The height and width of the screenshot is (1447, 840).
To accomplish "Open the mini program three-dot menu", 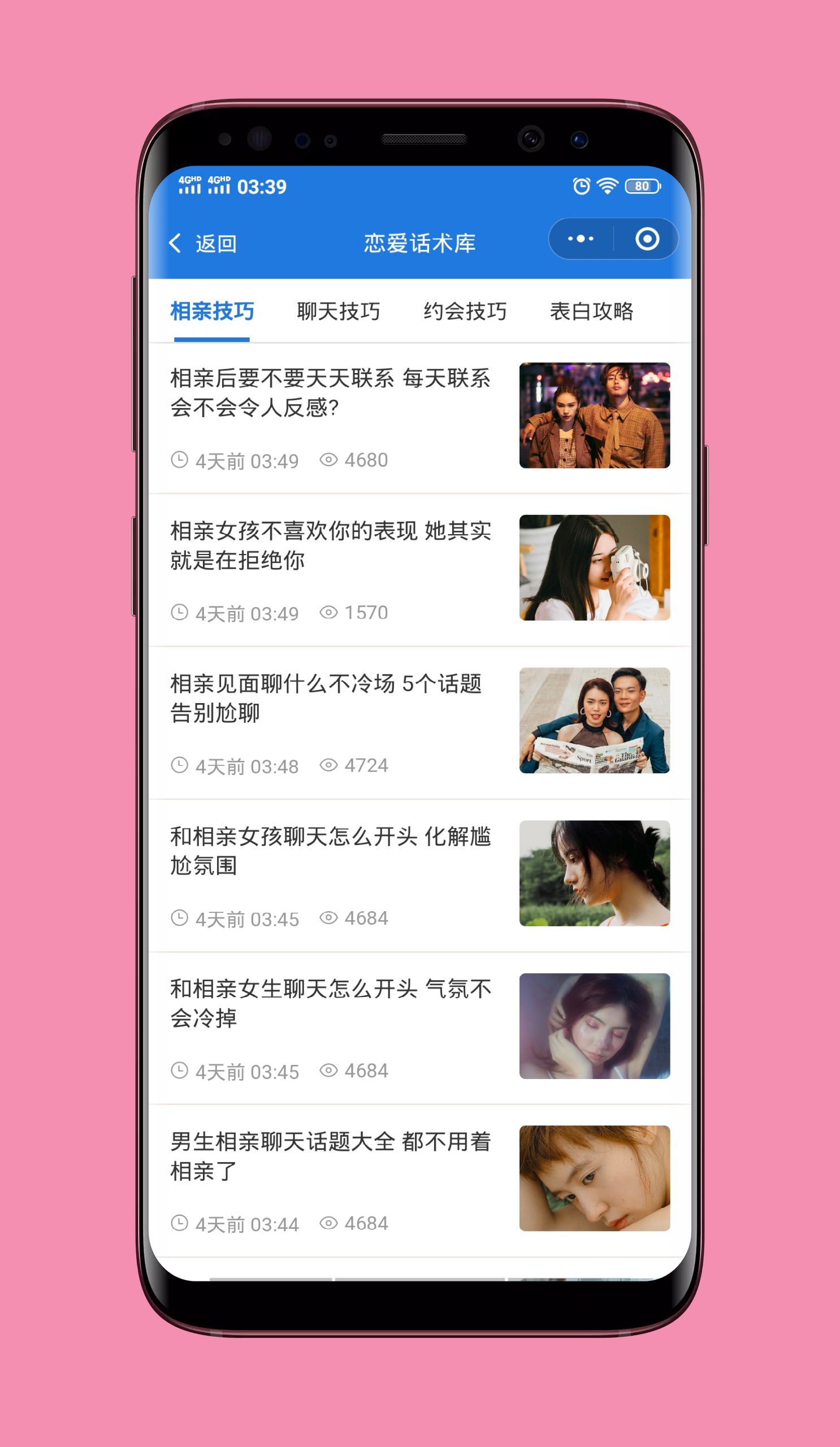I will [581, 239].
